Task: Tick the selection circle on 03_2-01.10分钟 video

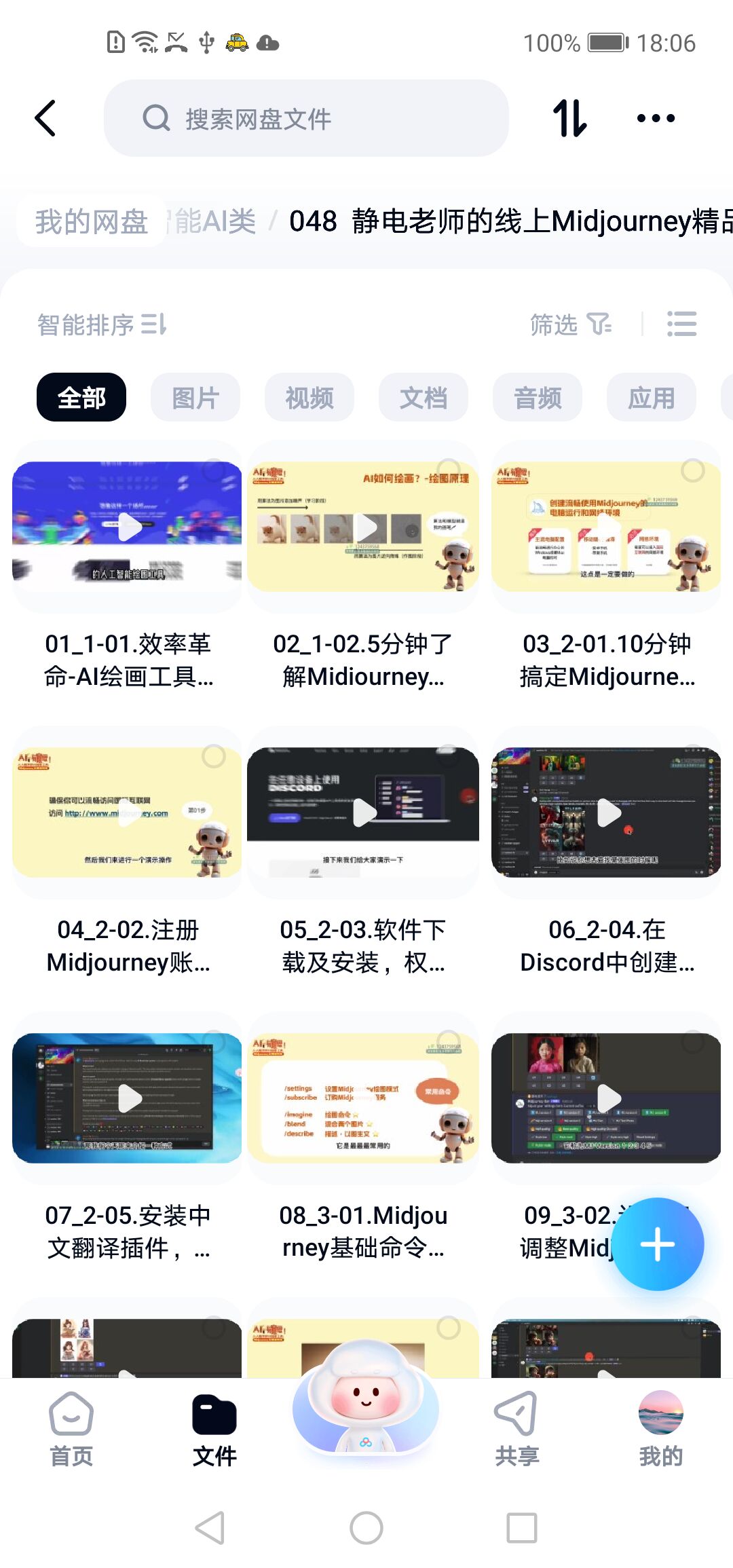Action: click(692, 470)
